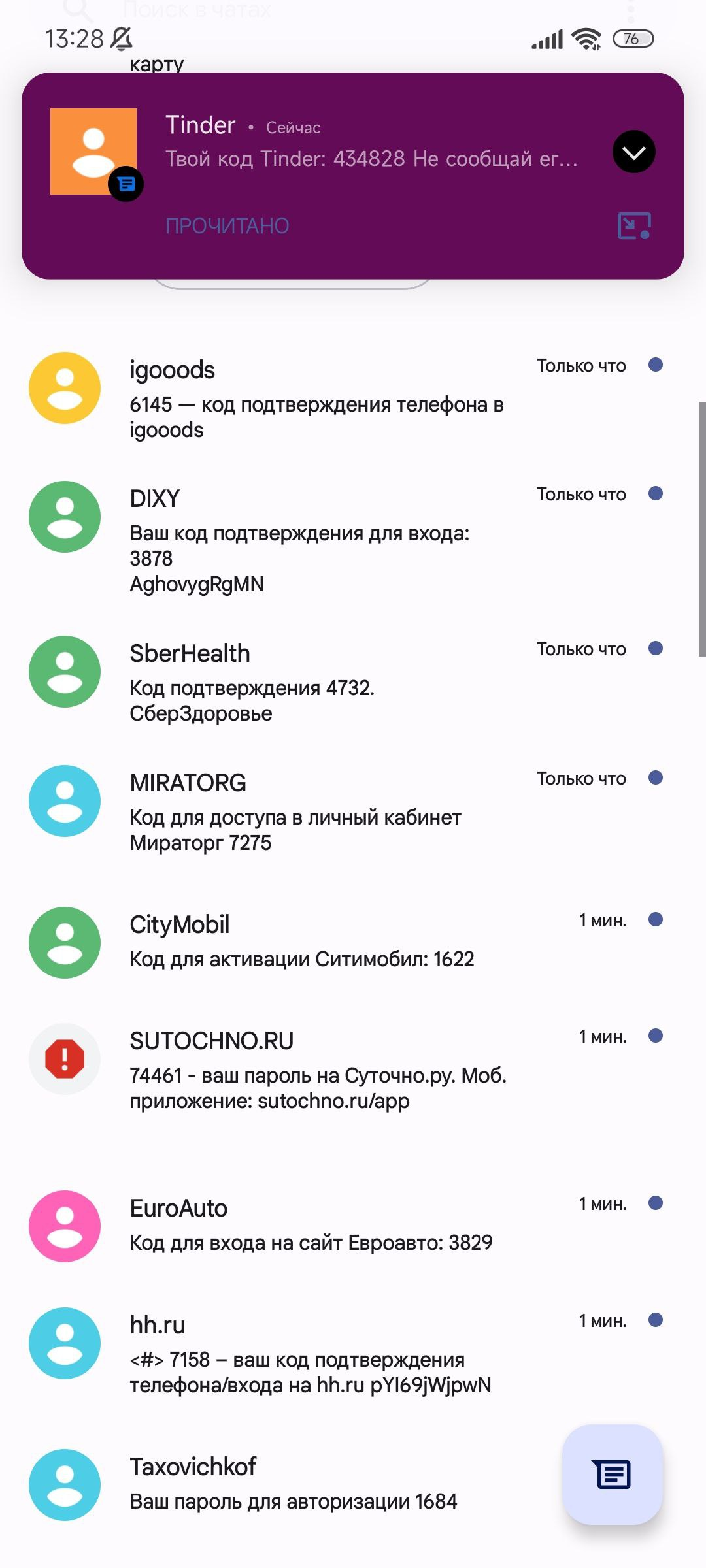Mark the Tinder message as read (ПРОЧИТАНО)
Viewport: 706px width, 1568px height.
coord(227,226)
